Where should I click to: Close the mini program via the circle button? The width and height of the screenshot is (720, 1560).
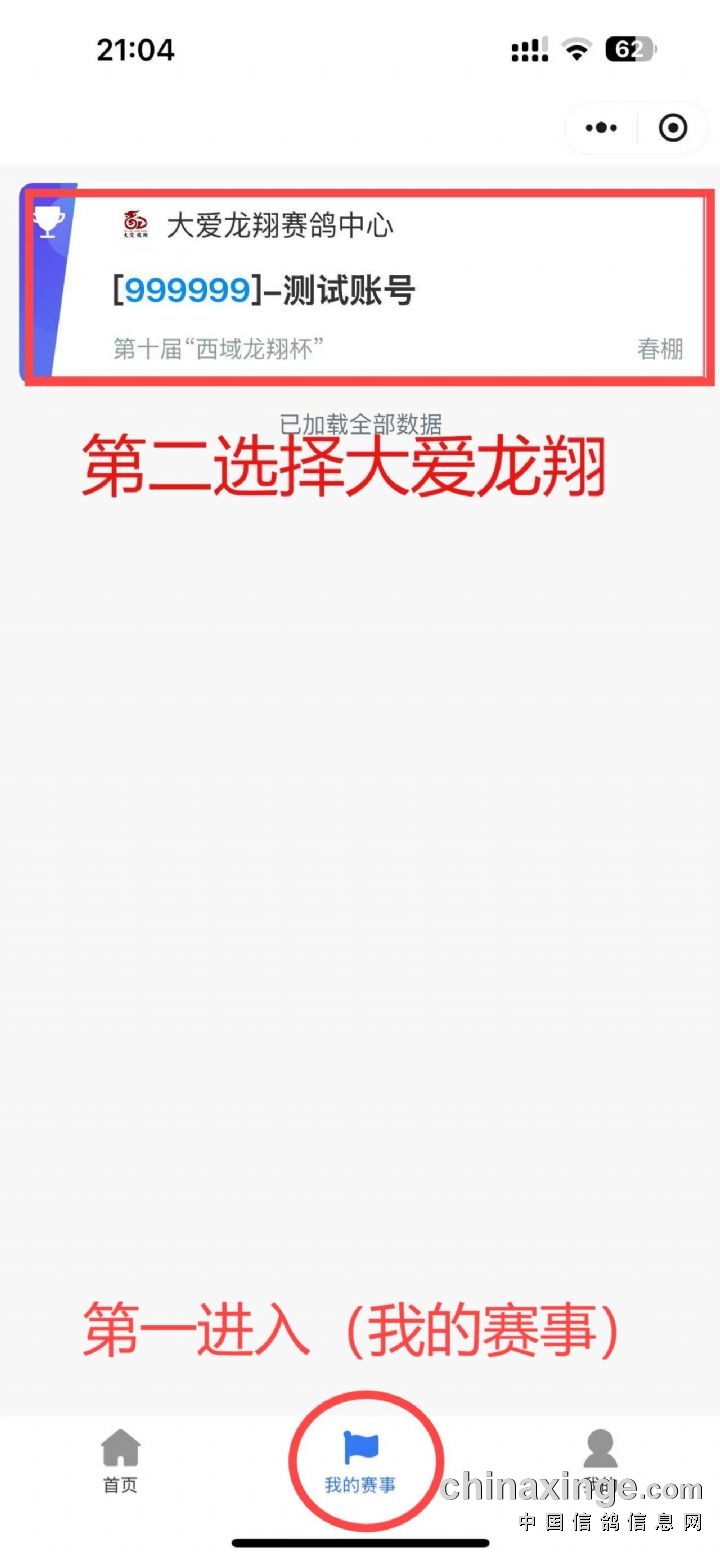[673, 128]
